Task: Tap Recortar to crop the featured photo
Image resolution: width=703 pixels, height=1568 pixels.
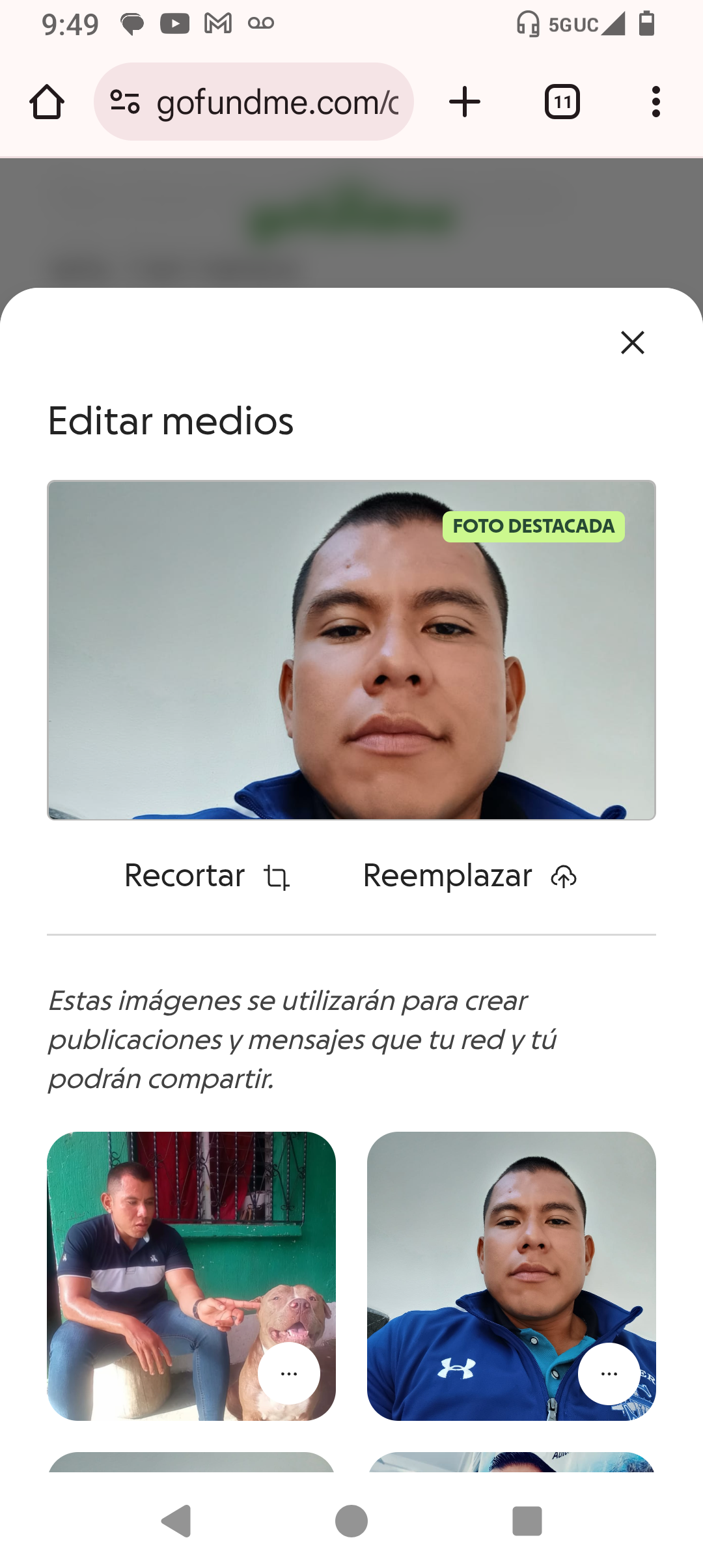Action: coord(207,876)
